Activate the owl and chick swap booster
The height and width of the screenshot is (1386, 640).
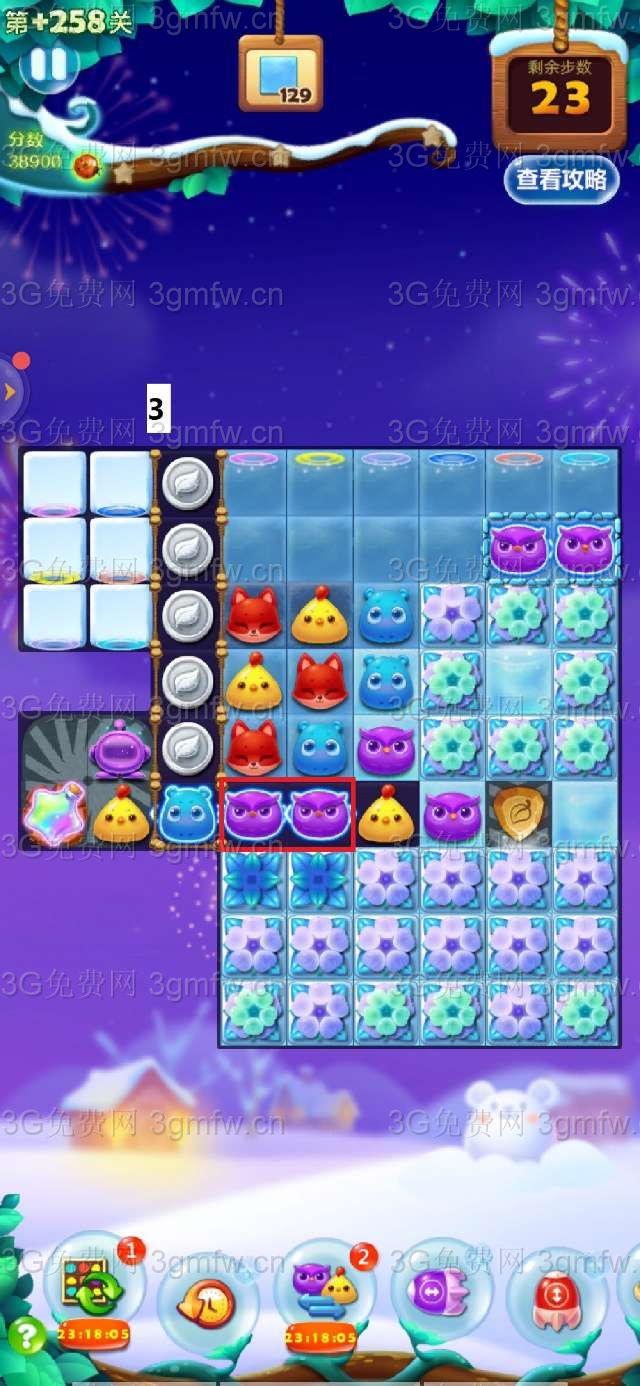pyautogui.click(x=324, y=1288)
